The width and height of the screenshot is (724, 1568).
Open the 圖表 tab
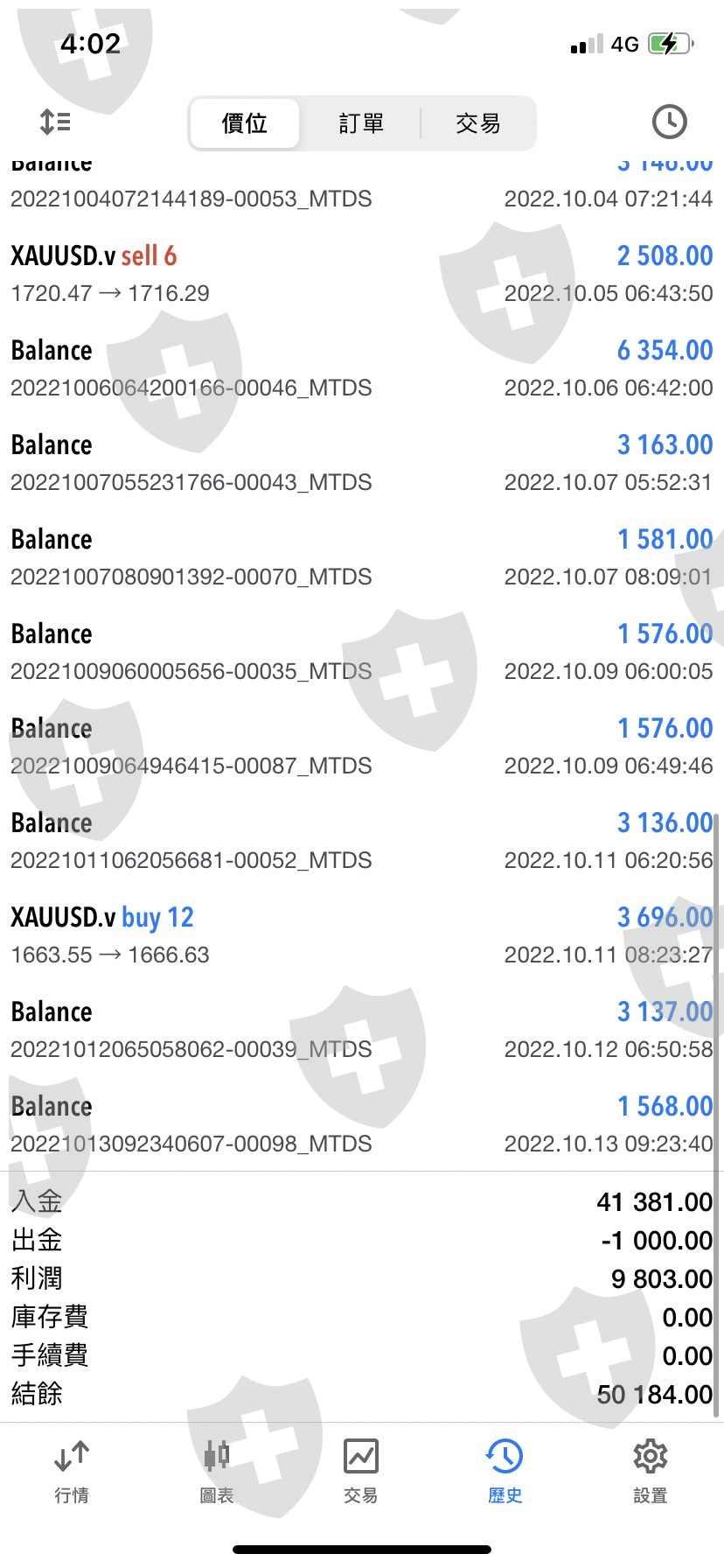(216, 1472)
